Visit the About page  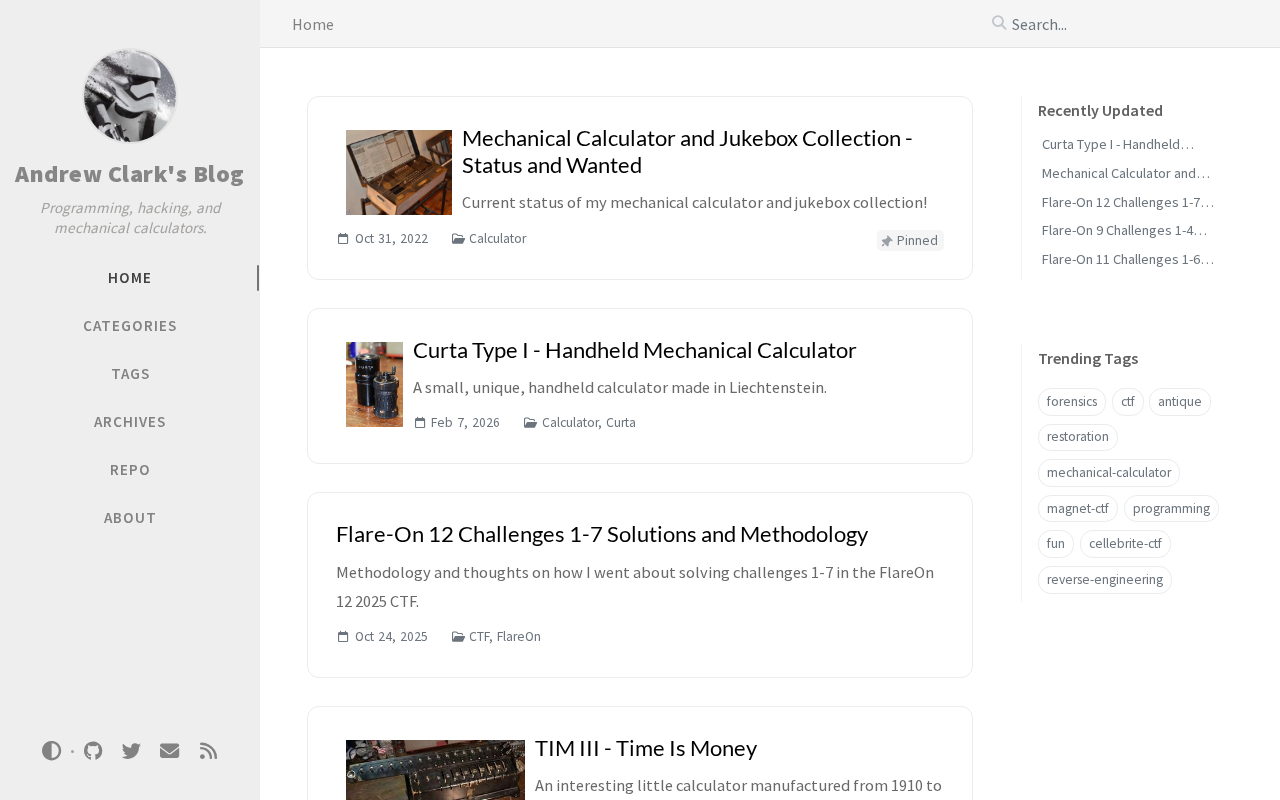pyautogui.click(x=130, y=518)
